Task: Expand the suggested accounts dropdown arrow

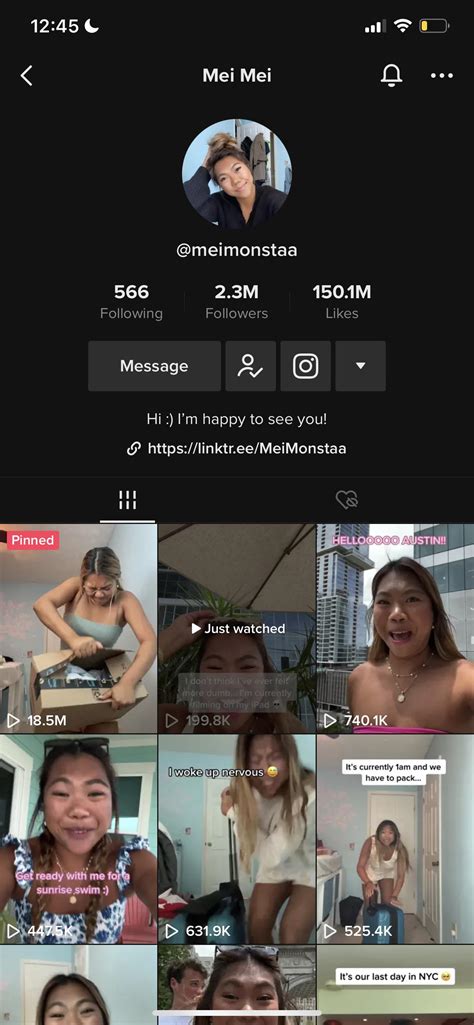Action: (x=360, y=366)
